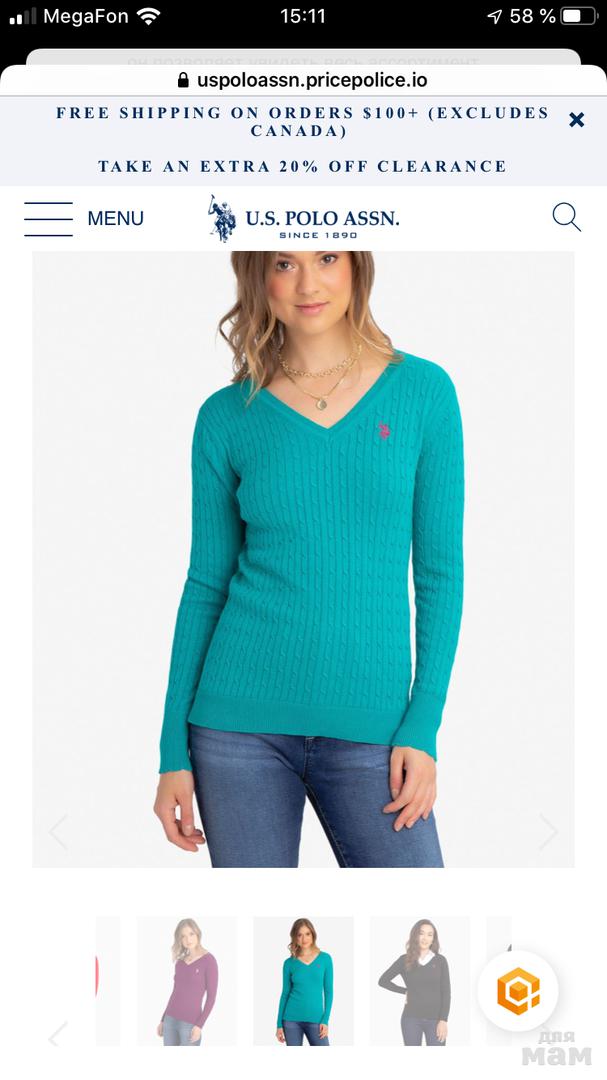Image resolution: width=607 pixels, height=1080 pixels.
Task: Dismiss the free shipping banner
Action: pyautogui.click(x=576, y=120)
